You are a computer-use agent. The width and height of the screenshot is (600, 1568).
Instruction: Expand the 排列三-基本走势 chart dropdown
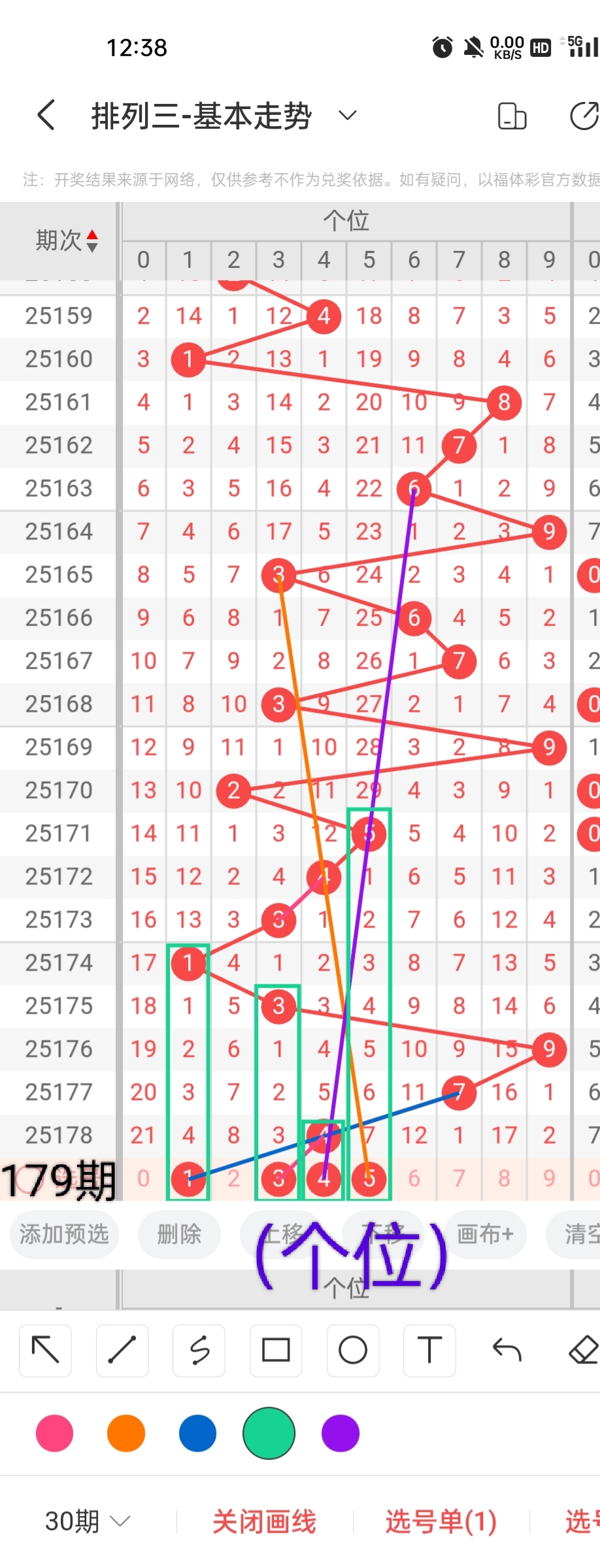point(347,116)
